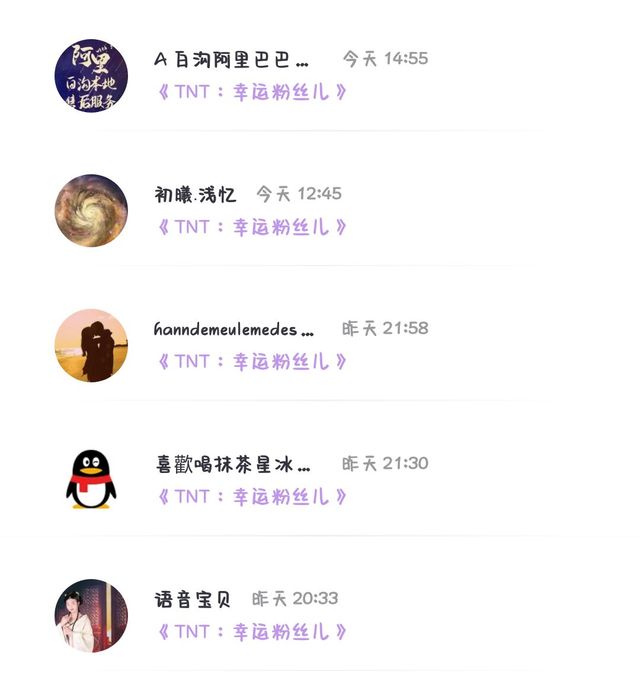Open the entry from 语音宝贝
Screen dimensions: 640x684
coord(320,616)
